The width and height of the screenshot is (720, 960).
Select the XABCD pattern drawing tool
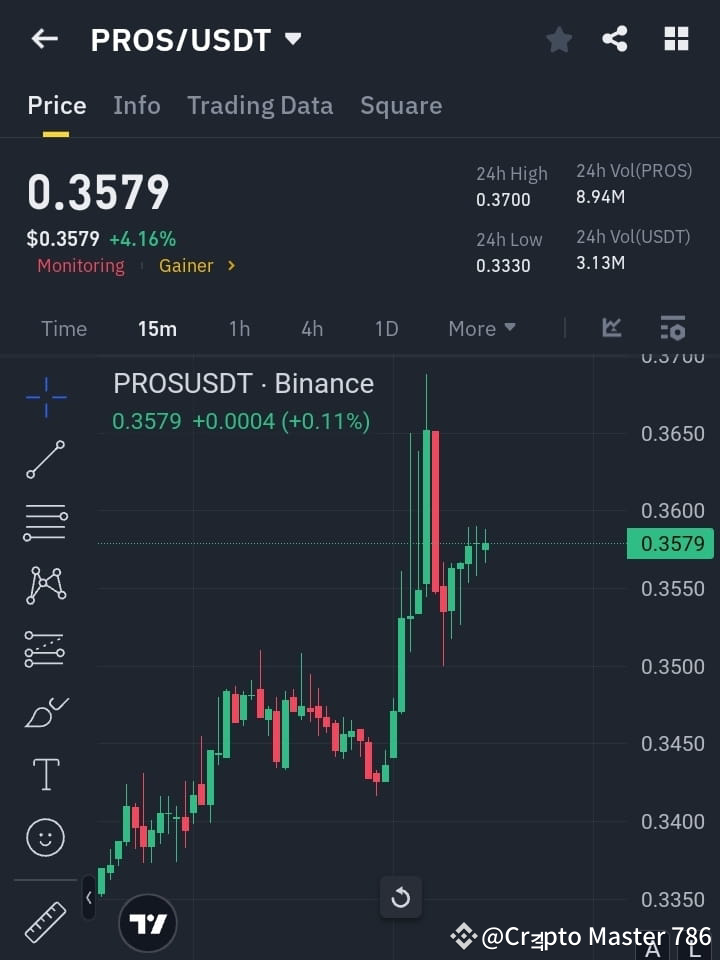pos(45,586)
